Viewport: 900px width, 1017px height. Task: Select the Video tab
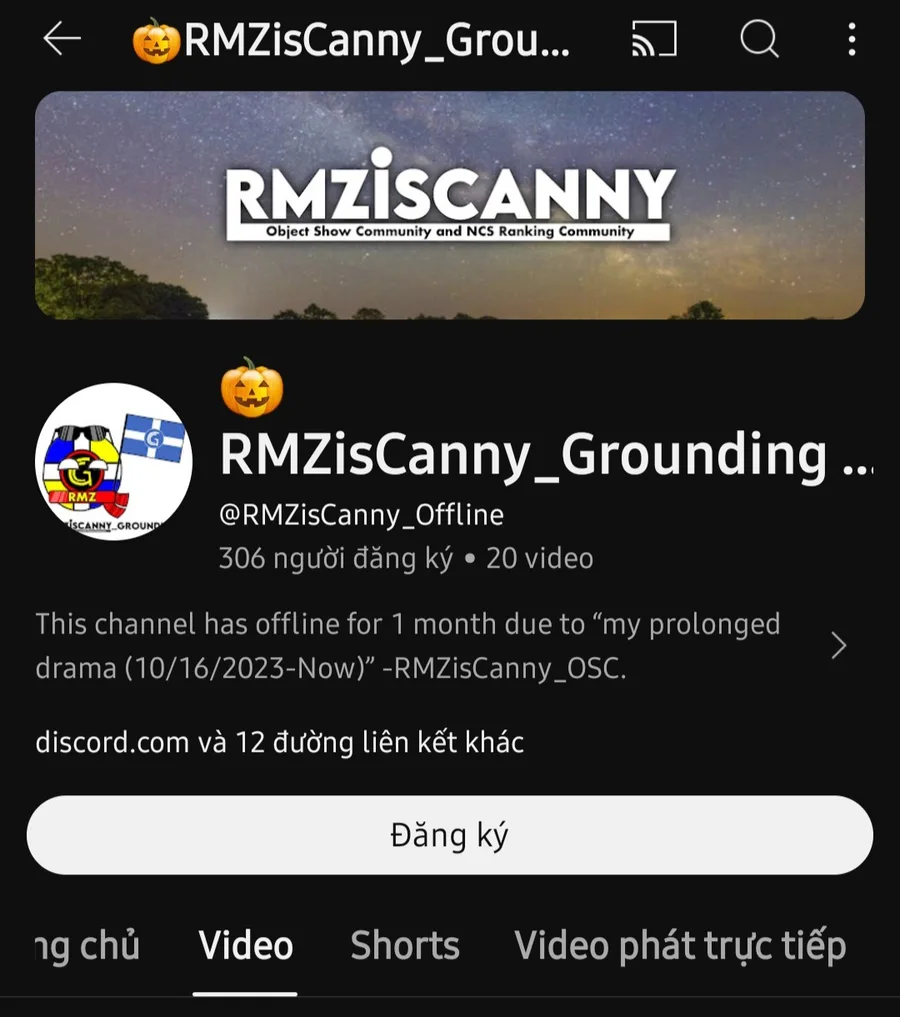point(246,945)
